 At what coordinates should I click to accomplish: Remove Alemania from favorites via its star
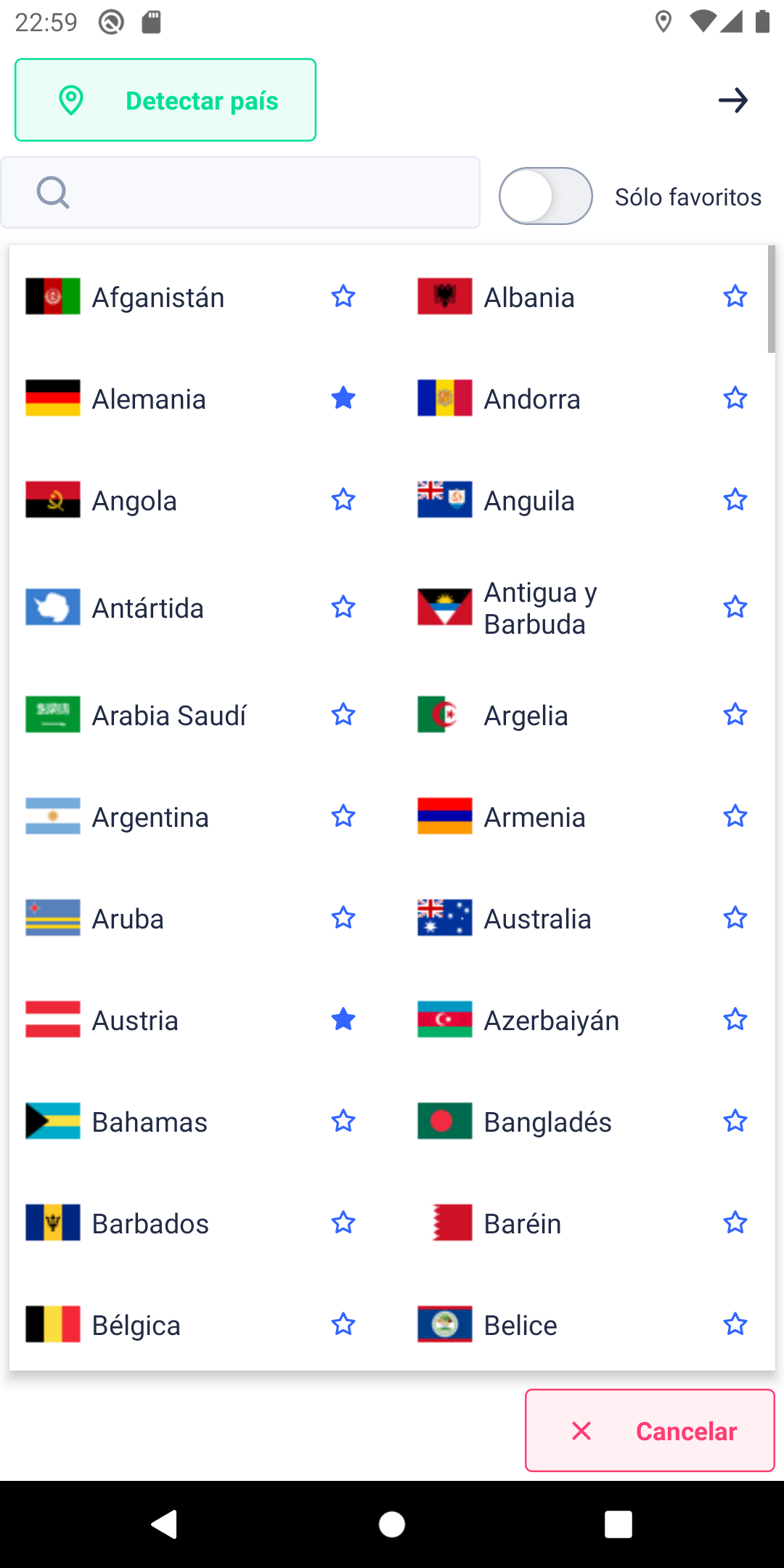pos(343,398)
